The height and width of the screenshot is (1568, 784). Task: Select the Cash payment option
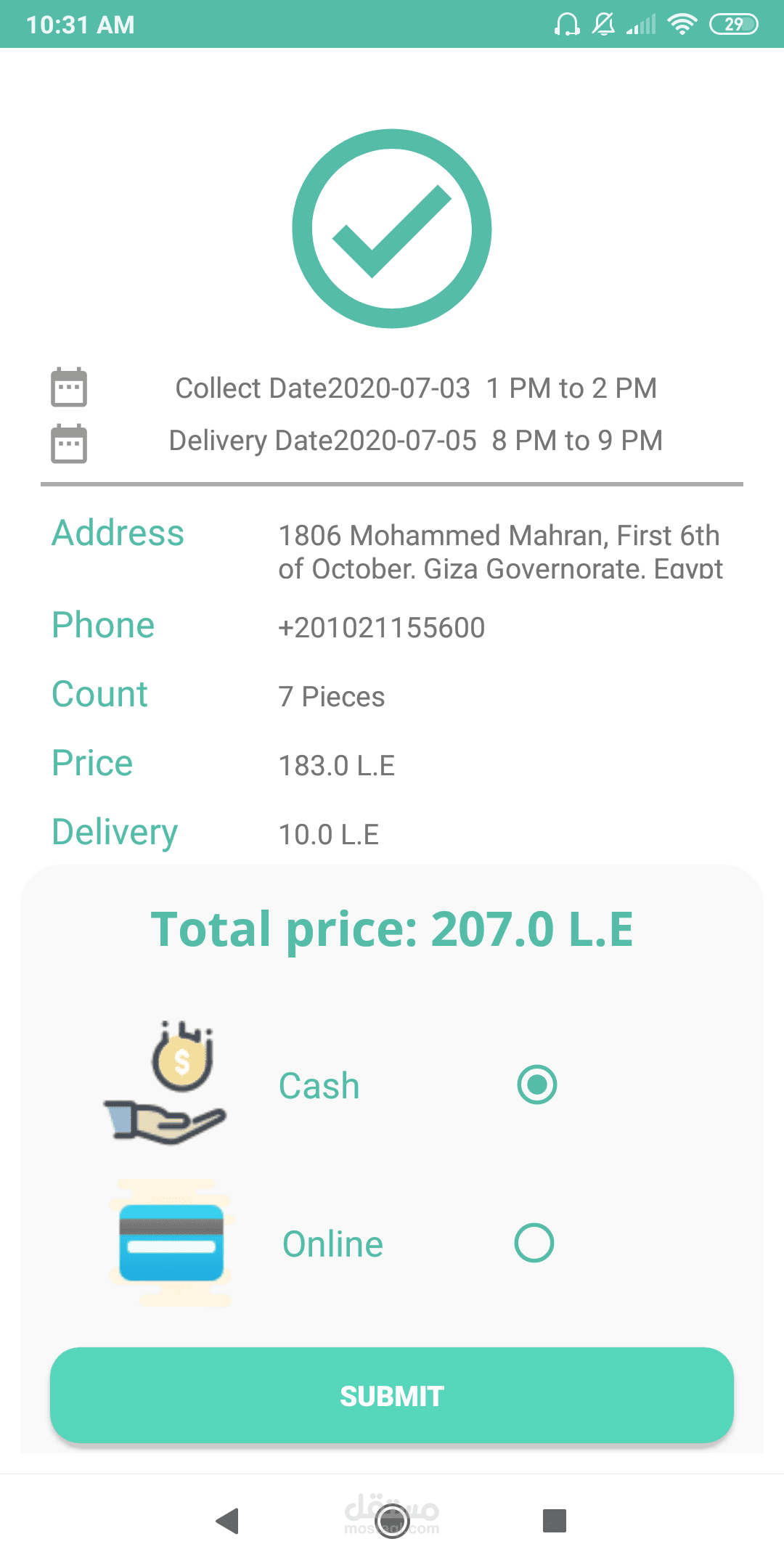click(536, 1085)
